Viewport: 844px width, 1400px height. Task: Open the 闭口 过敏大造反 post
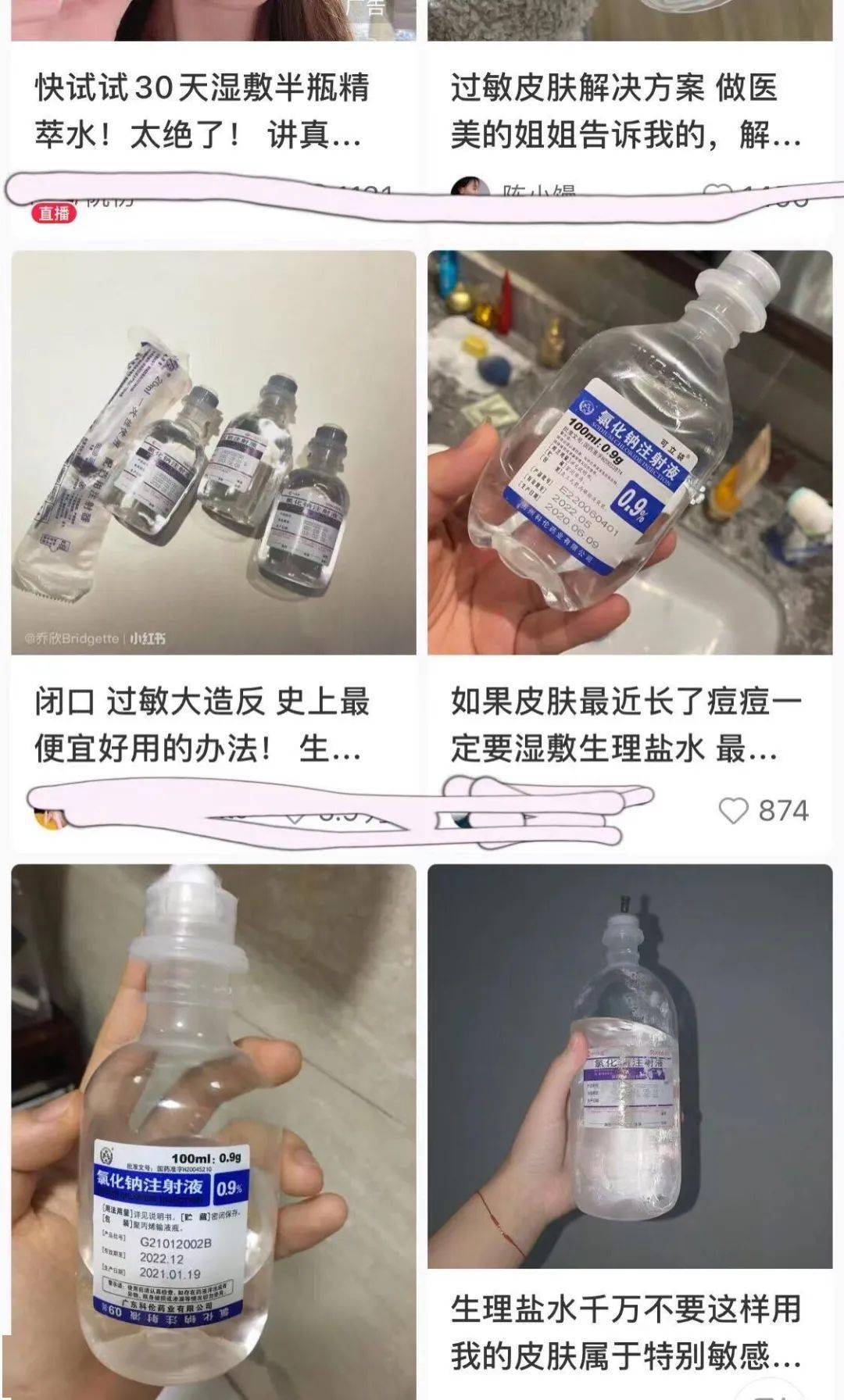(x=202, y=725)
